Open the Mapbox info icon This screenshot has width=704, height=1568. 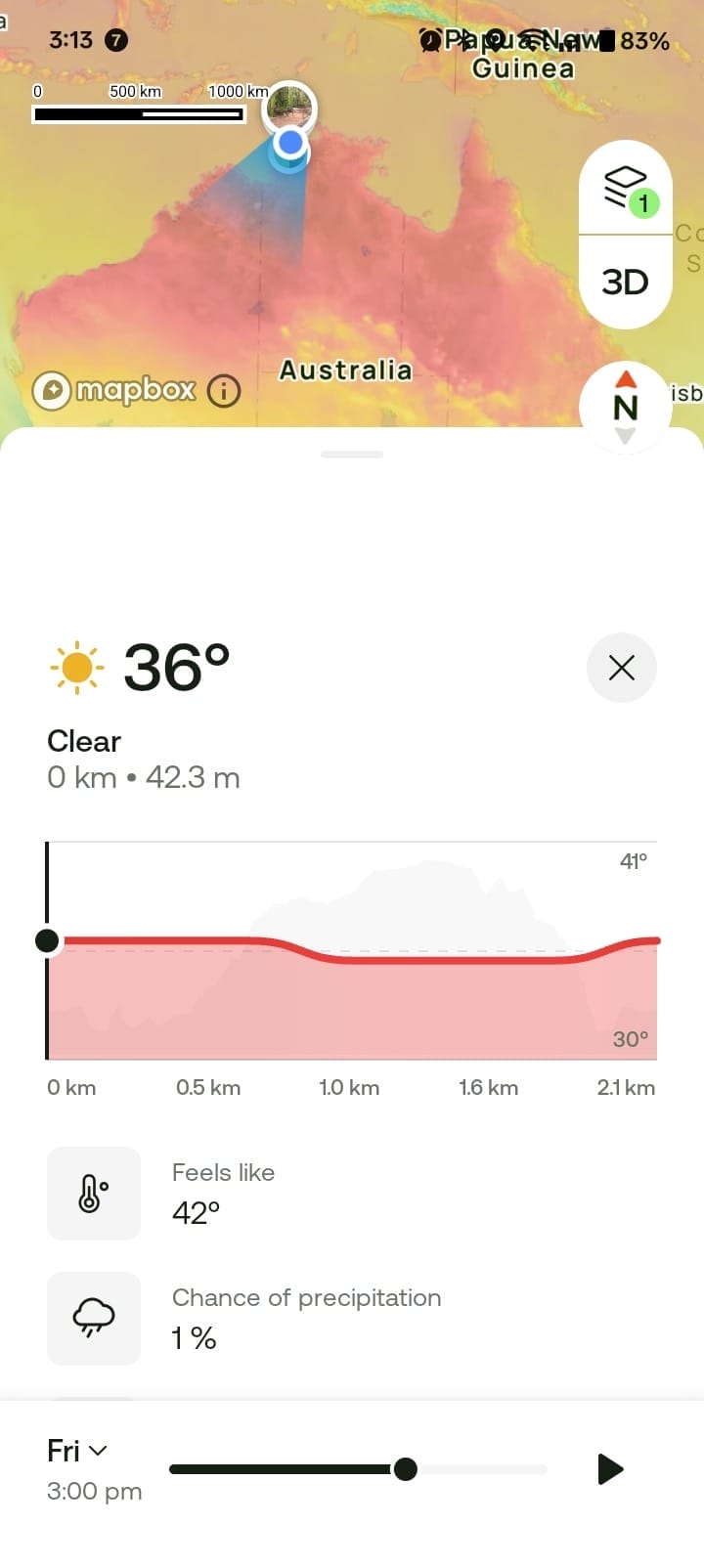click(x=224, y=392)
